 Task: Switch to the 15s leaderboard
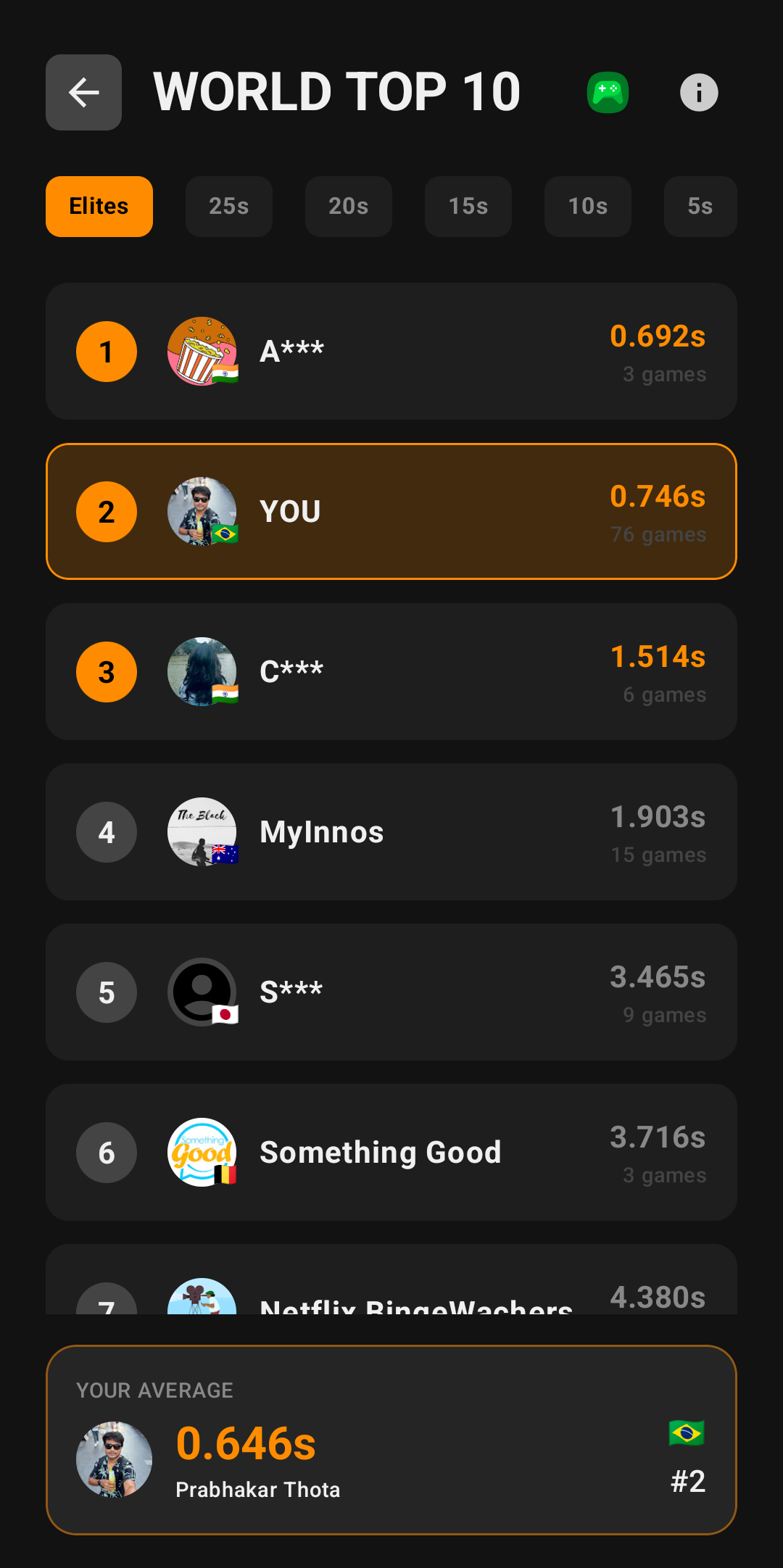[x=468, y=207]
